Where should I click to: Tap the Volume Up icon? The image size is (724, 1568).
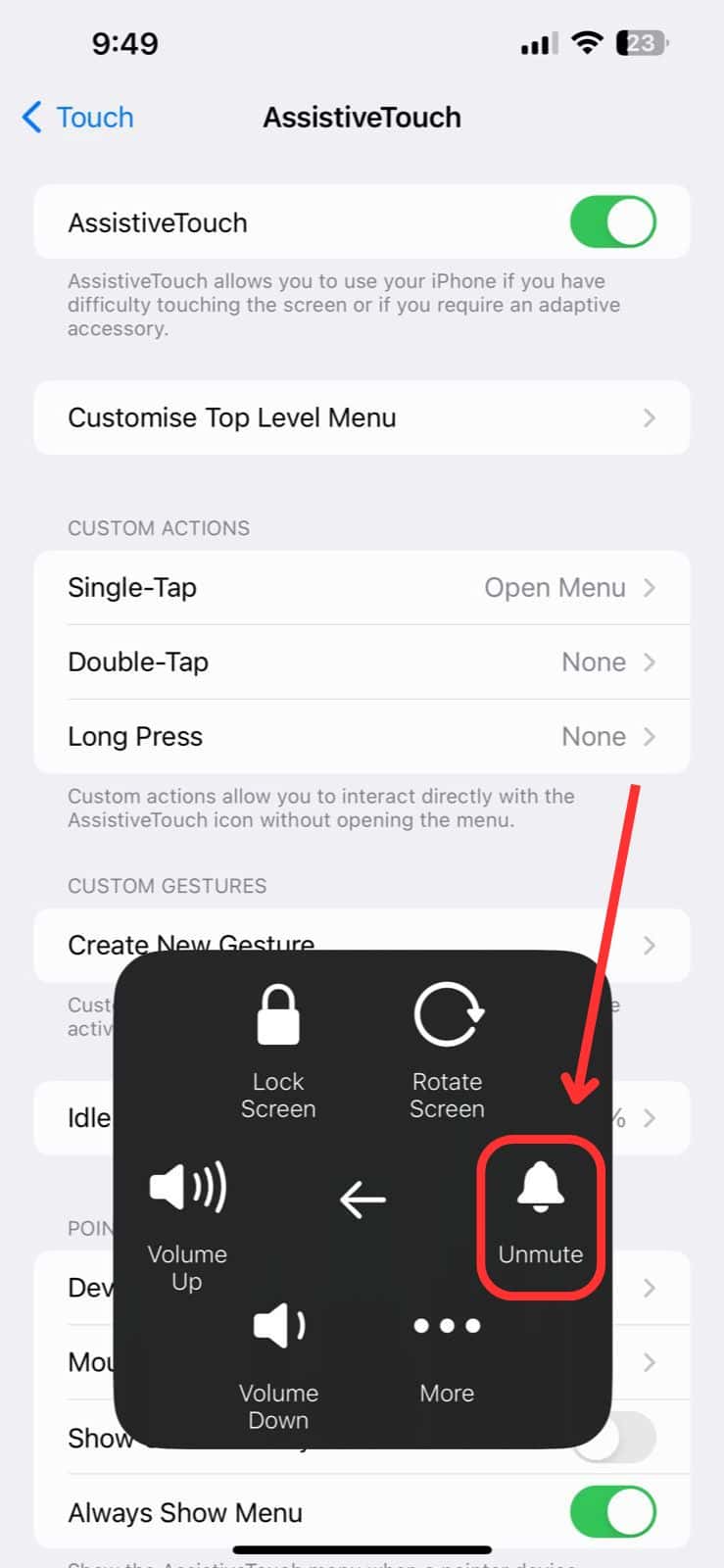tap(187, 1188)
